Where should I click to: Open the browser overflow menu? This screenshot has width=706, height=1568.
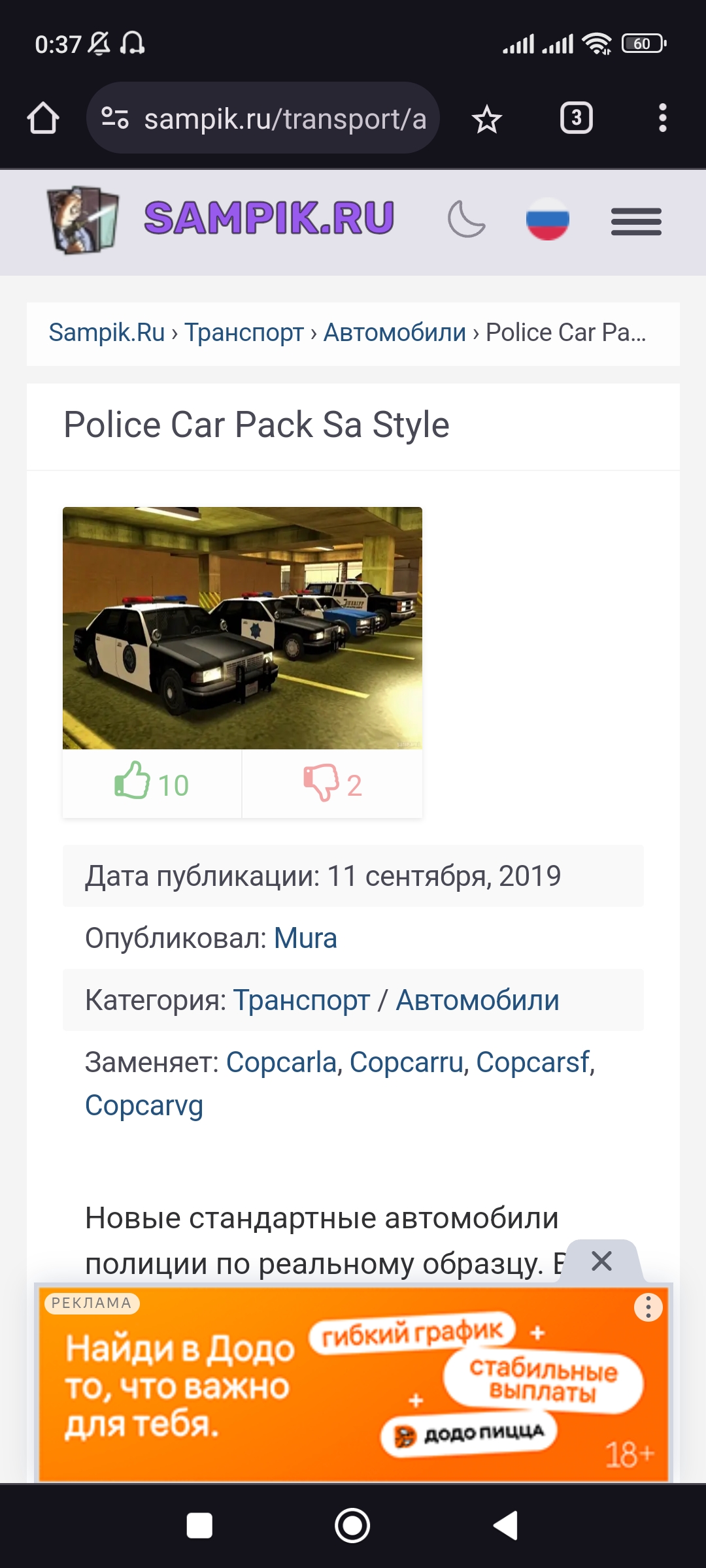pyautogui.click(x=662, y=118)
